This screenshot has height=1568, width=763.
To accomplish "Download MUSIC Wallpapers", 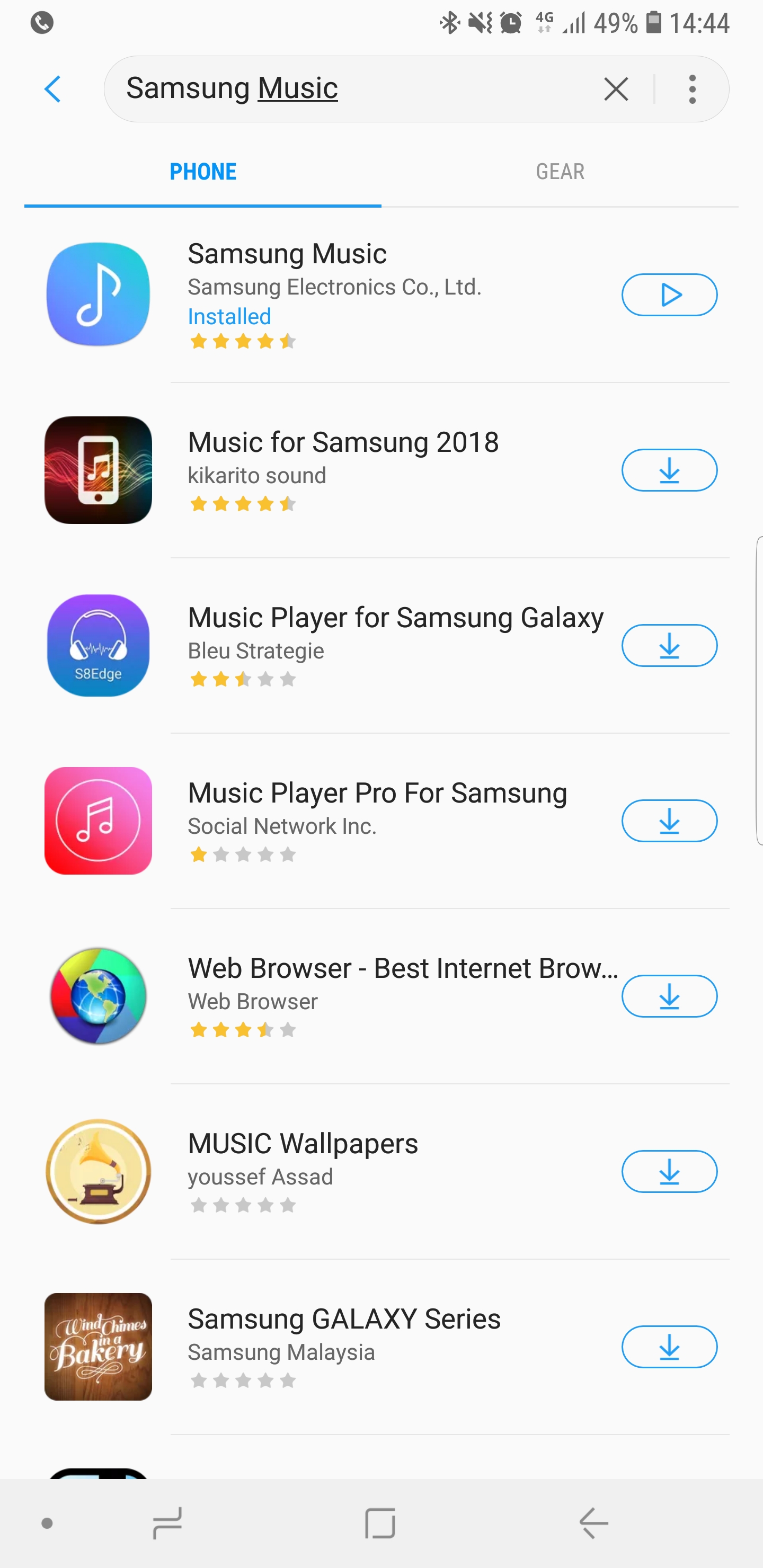I will click(669, 1172).
